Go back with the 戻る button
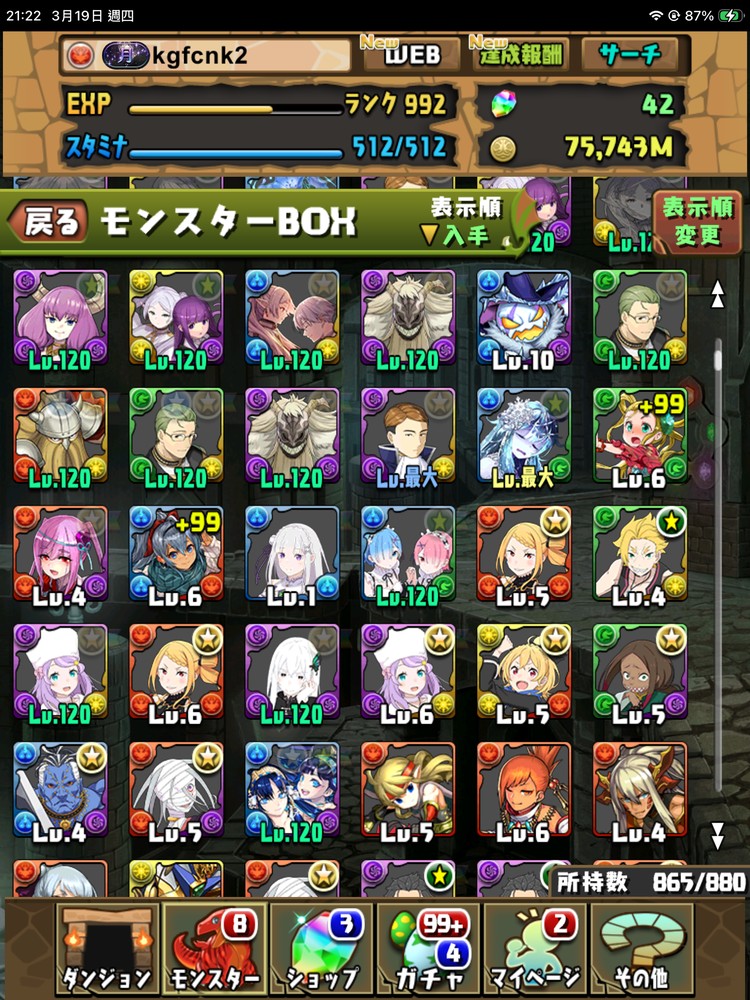 coord(50,222)
